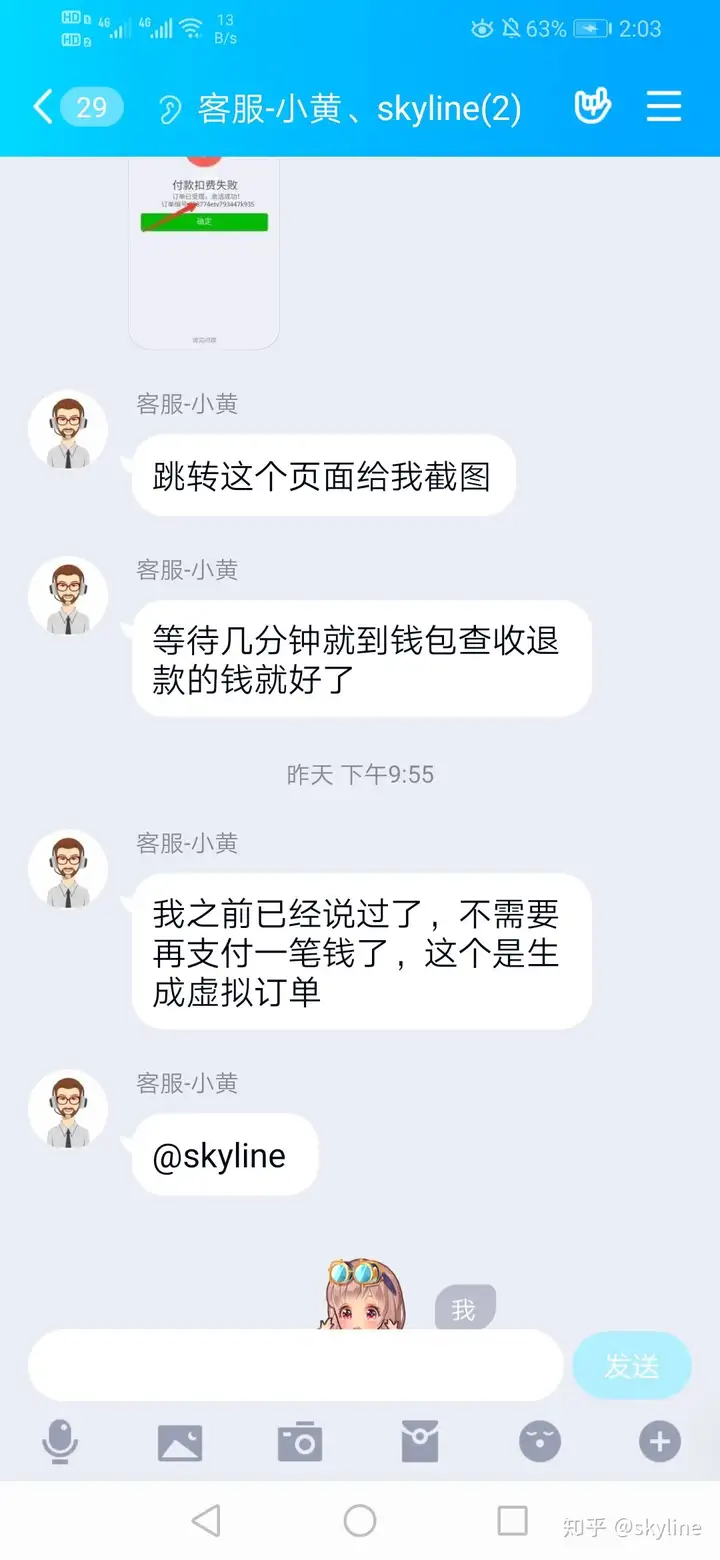Open the group chat menu

coord(664,107)
